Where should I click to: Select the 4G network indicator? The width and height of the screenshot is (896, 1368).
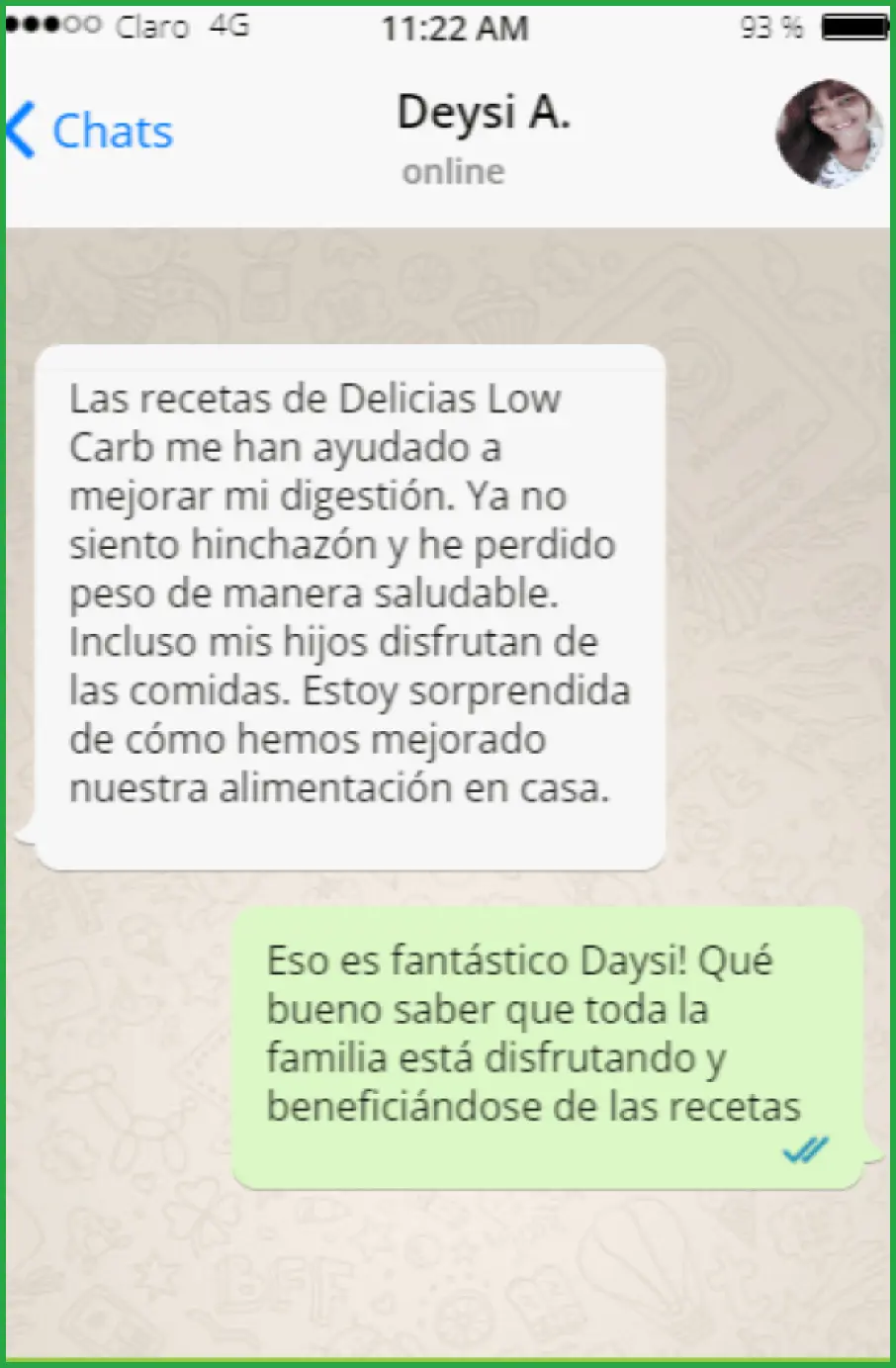click(230, 27)
